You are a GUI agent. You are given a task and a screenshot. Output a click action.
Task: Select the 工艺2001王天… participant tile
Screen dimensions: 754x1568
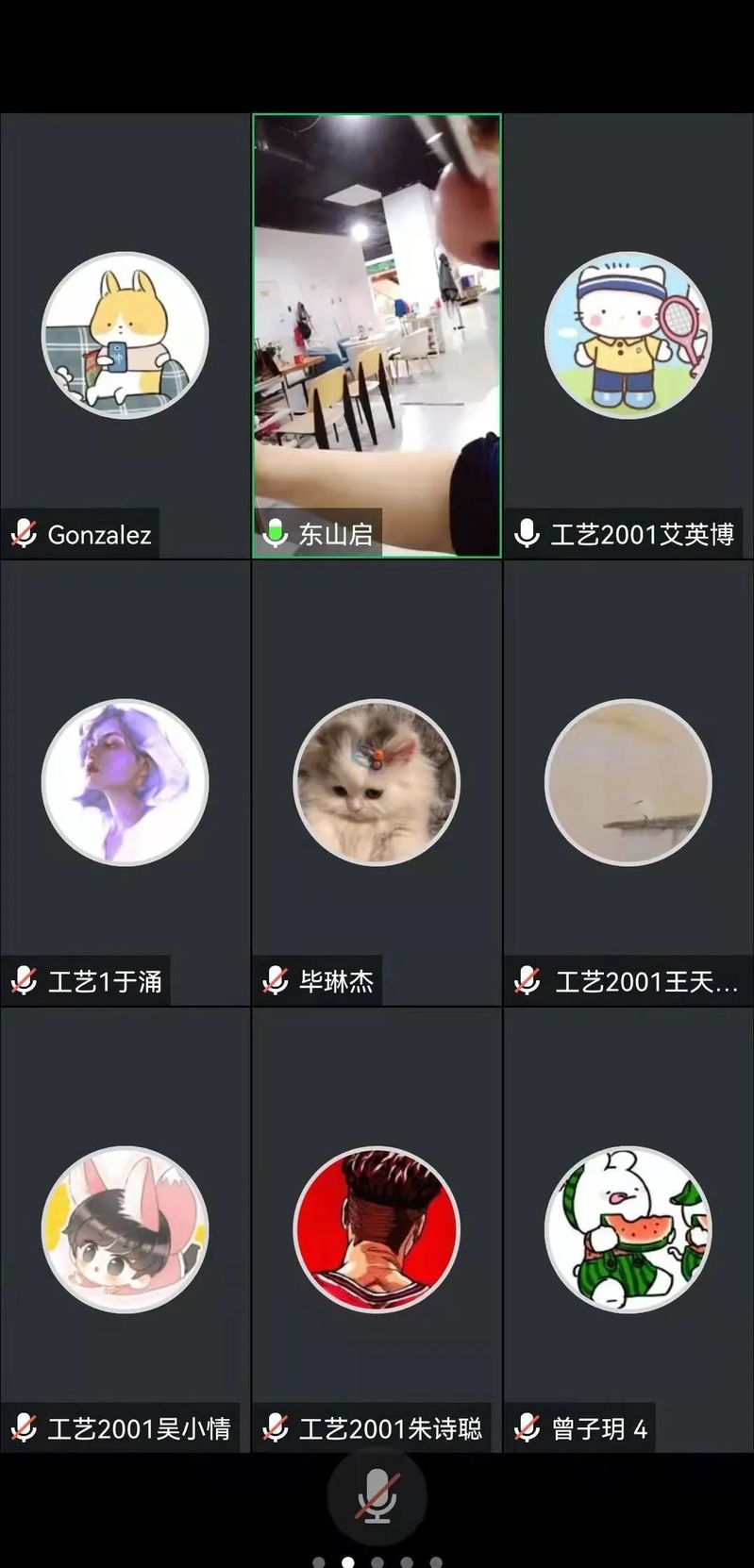[x=628, y=782]
